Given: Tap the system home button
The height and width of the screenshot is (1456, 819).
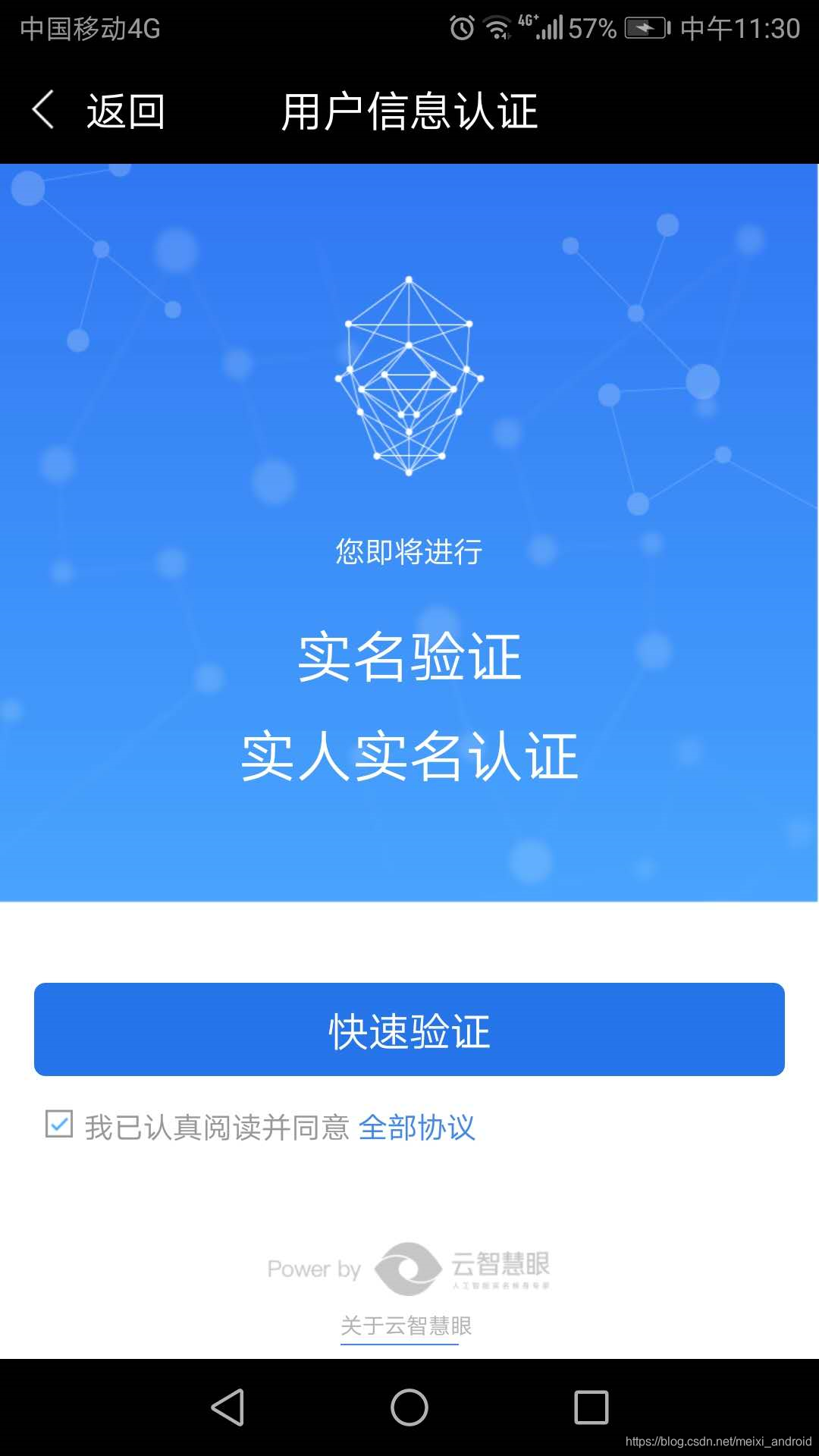Looking at the screenshot, I should click(x=409, y=1407).
